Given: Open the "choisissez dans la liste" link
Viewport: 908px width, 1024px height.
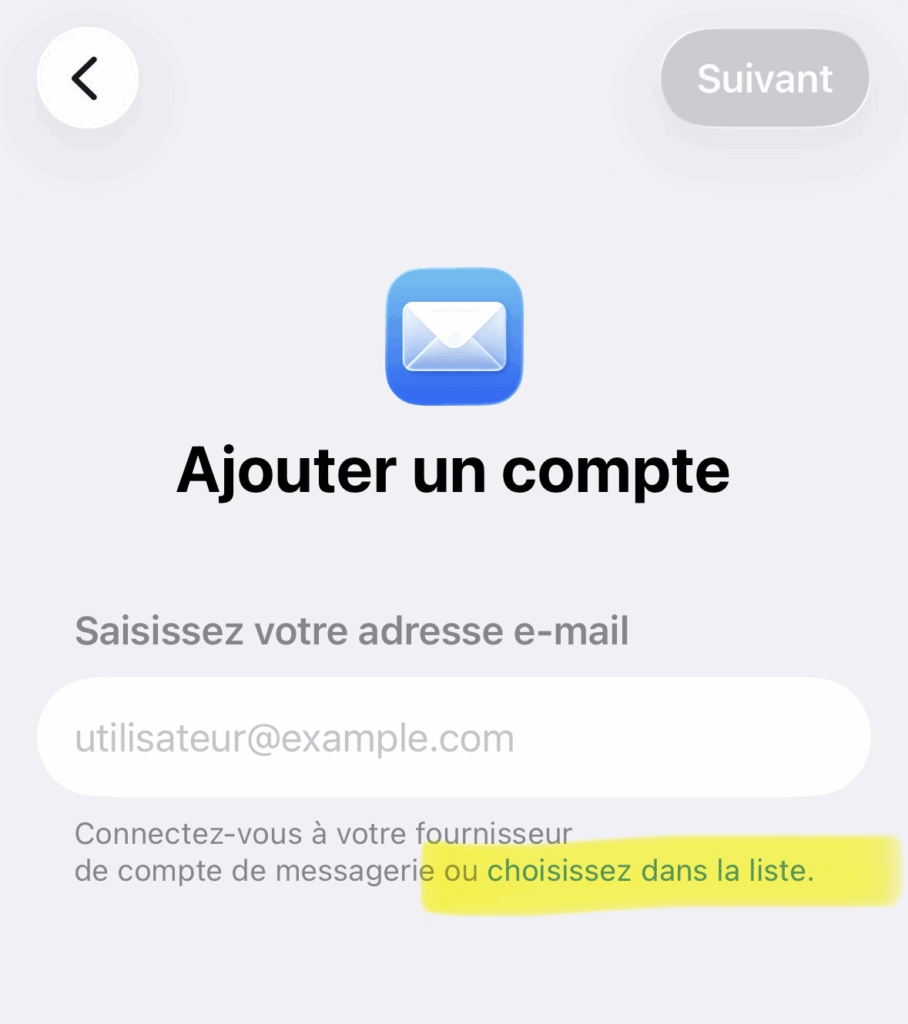Looking at the screenshot, I should point(650,871).
